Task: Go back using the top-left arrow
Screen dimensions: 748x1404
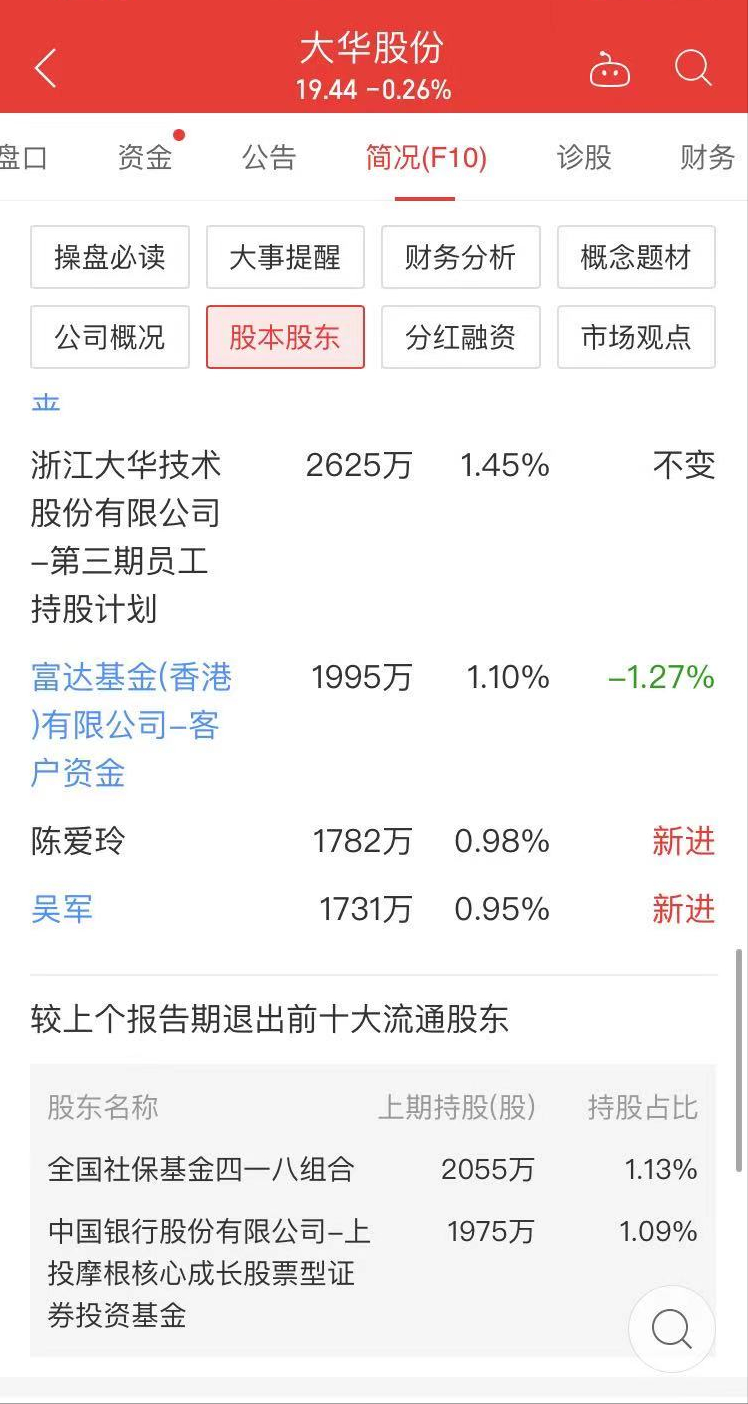Action: [45, 69]
